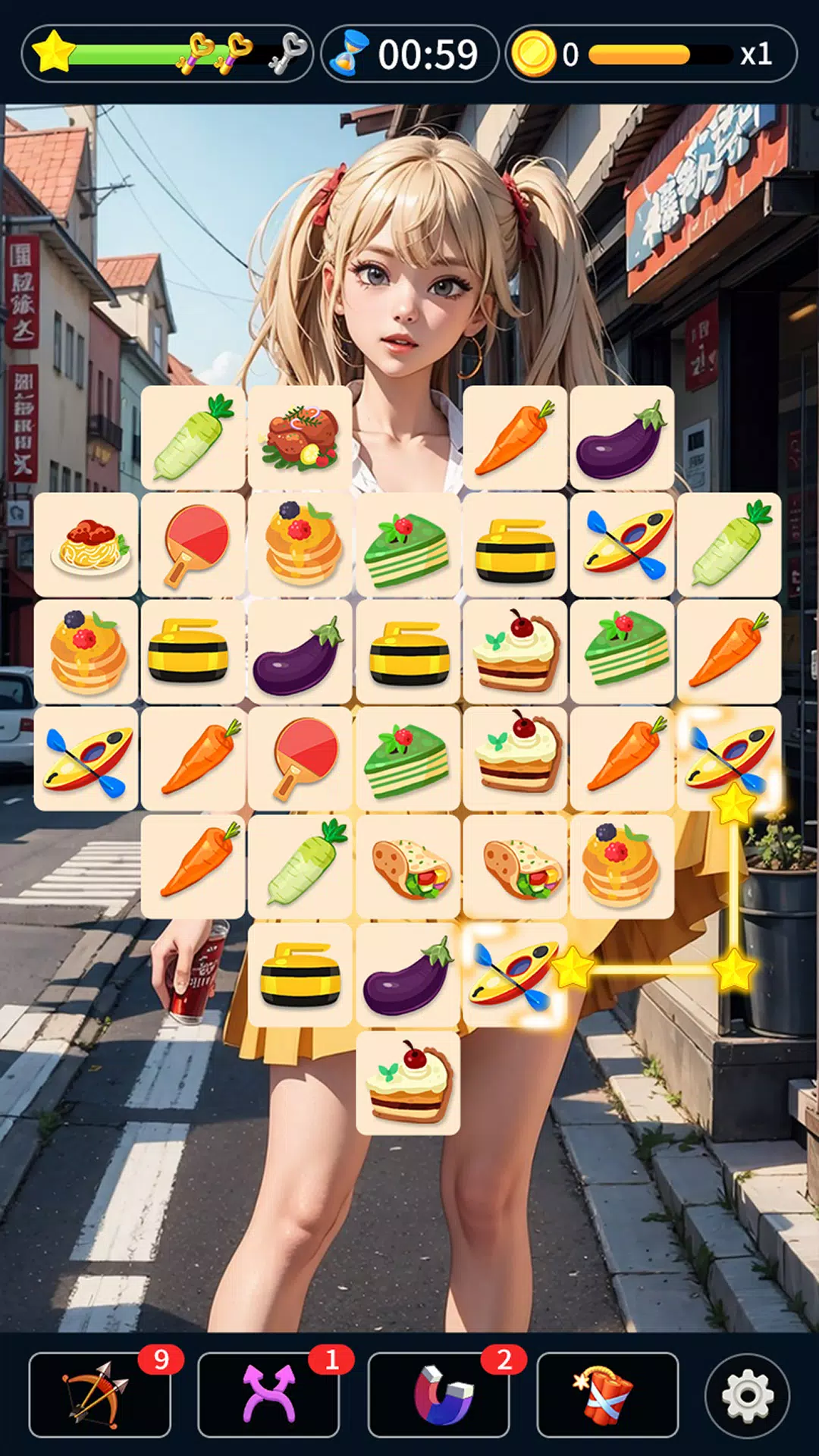Select the spaghetti plate tile

tap(86, 544)
